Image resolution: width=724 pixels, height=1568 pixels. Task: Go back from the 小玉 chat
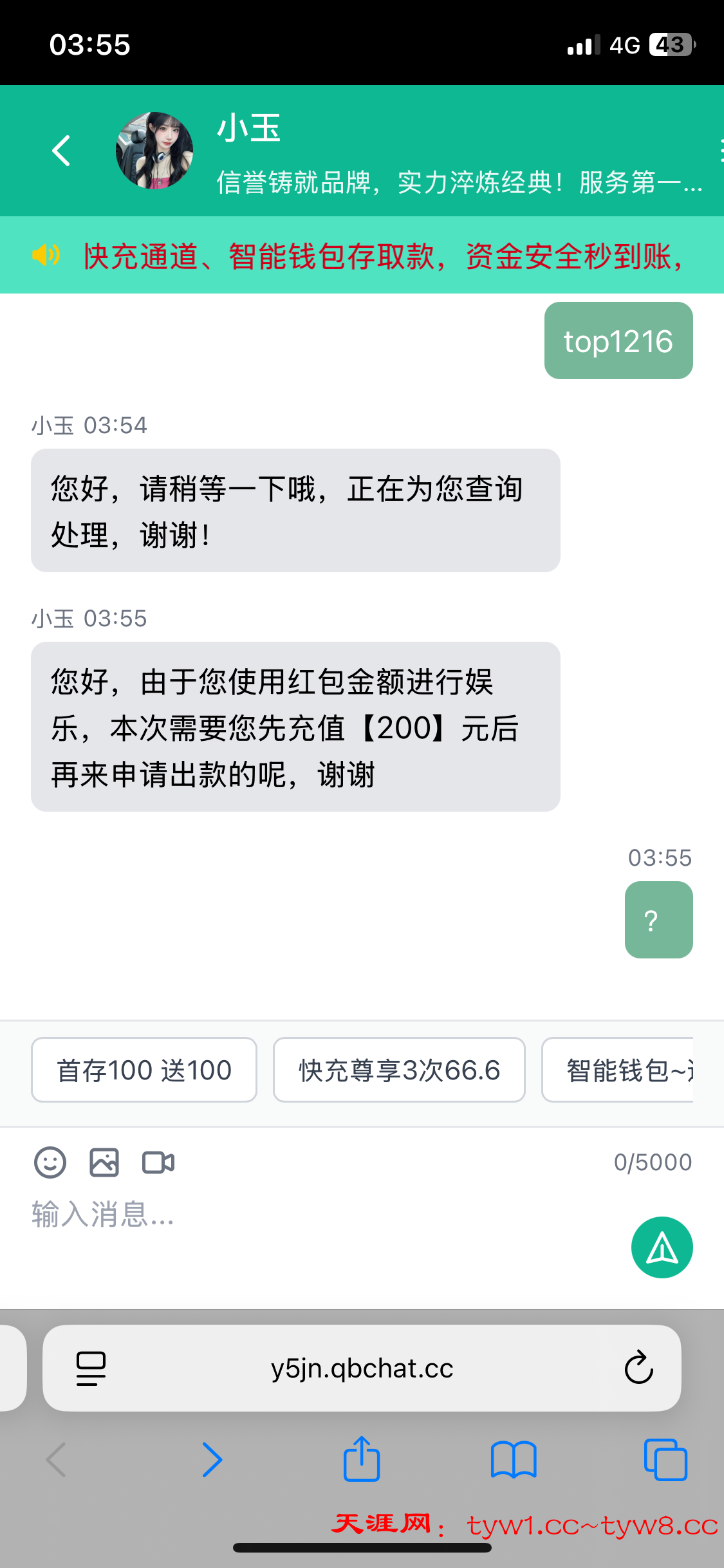point(61,151)
